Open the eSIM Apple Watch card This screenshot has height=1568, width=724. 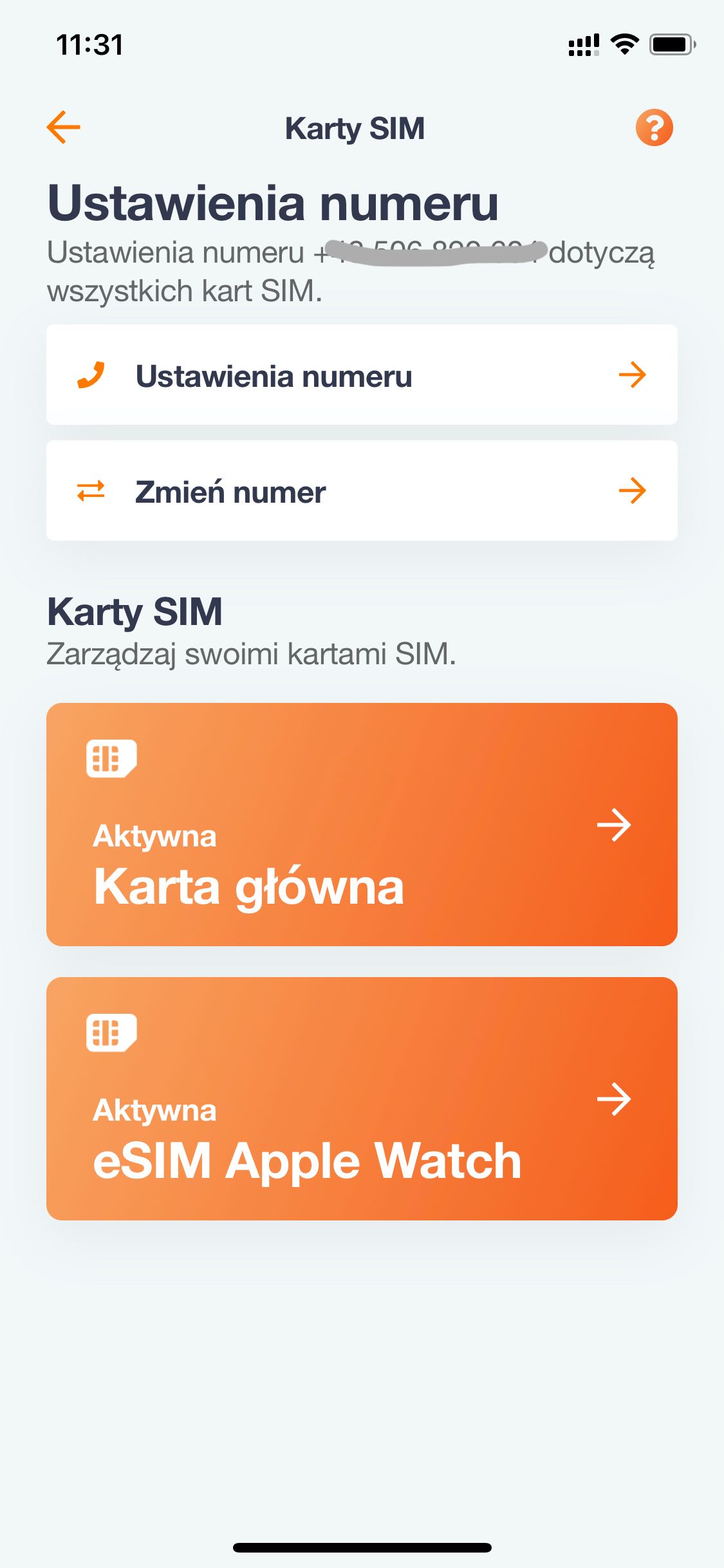(x=362, y=1099)
